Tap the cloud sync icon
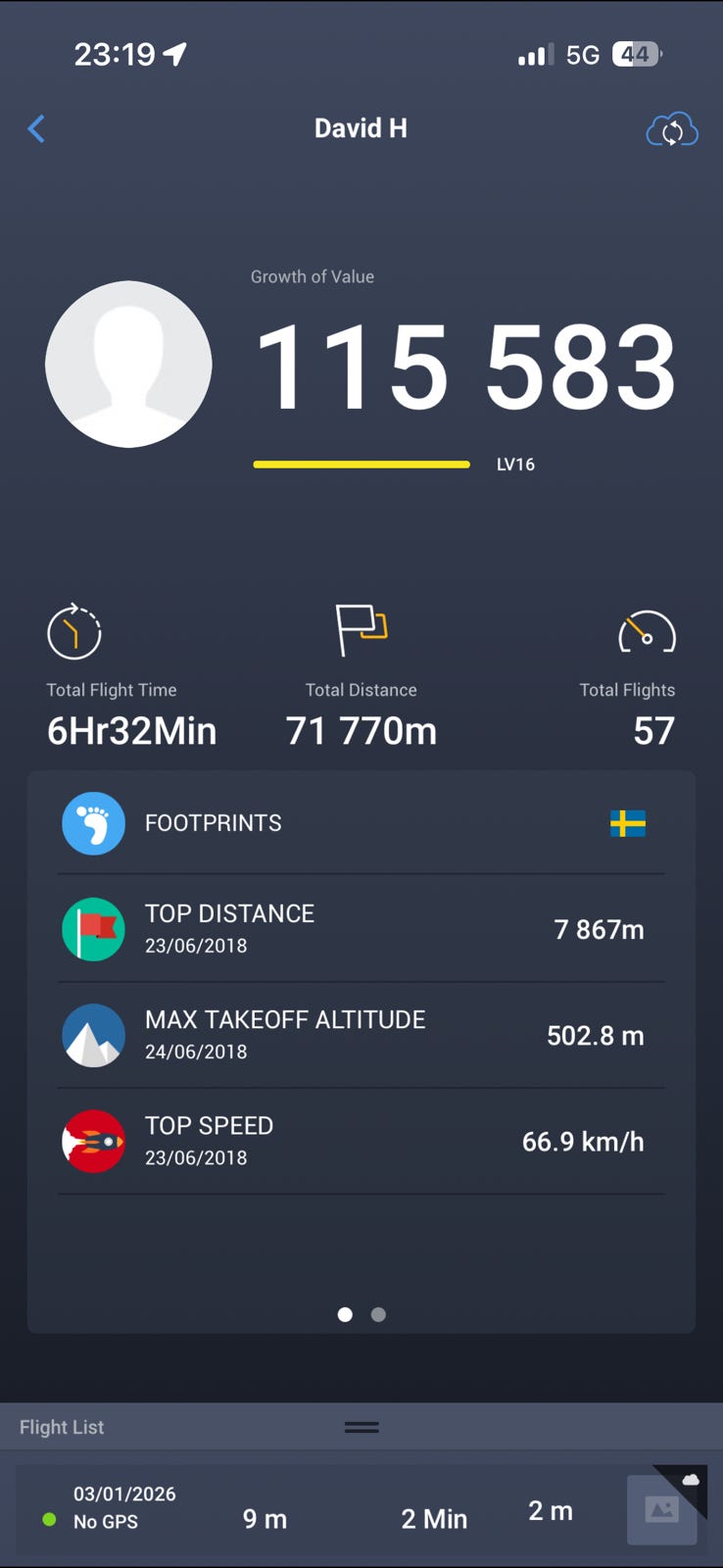Screen dimensions: 723x1568 (x=672, y=129)
